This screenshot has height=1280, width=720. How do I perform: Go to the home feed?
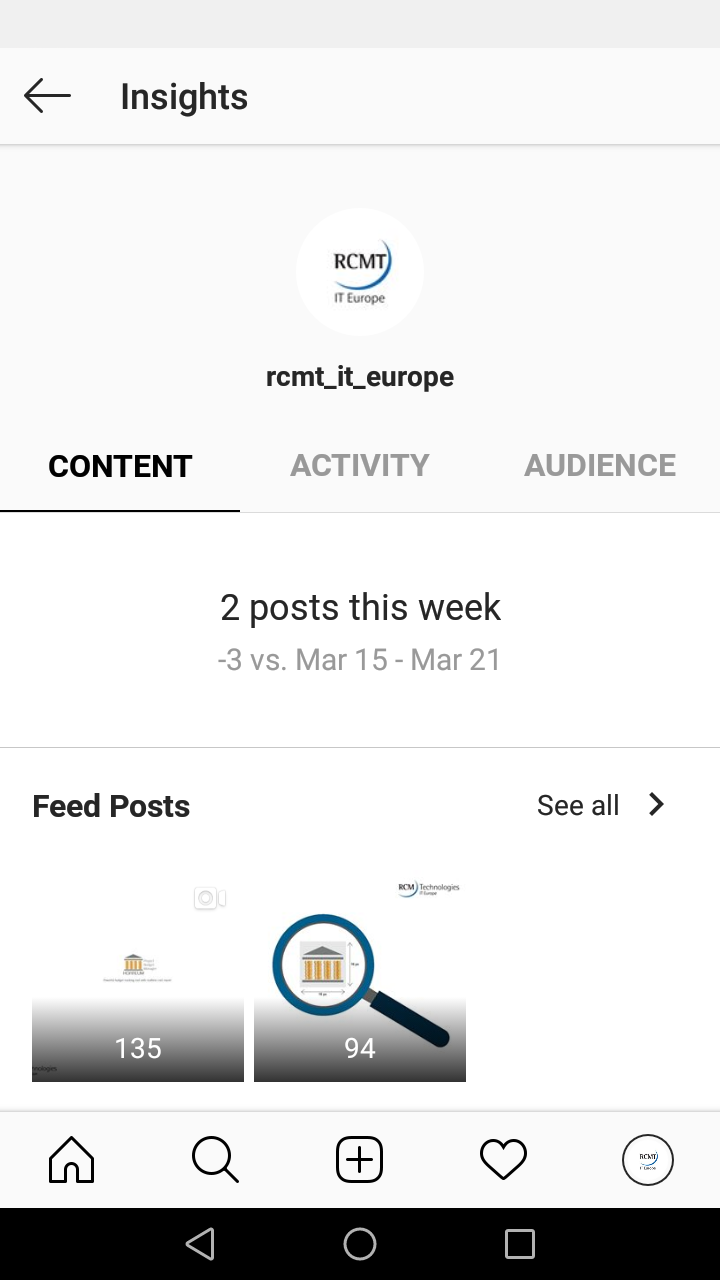(x=72, y=1160)
